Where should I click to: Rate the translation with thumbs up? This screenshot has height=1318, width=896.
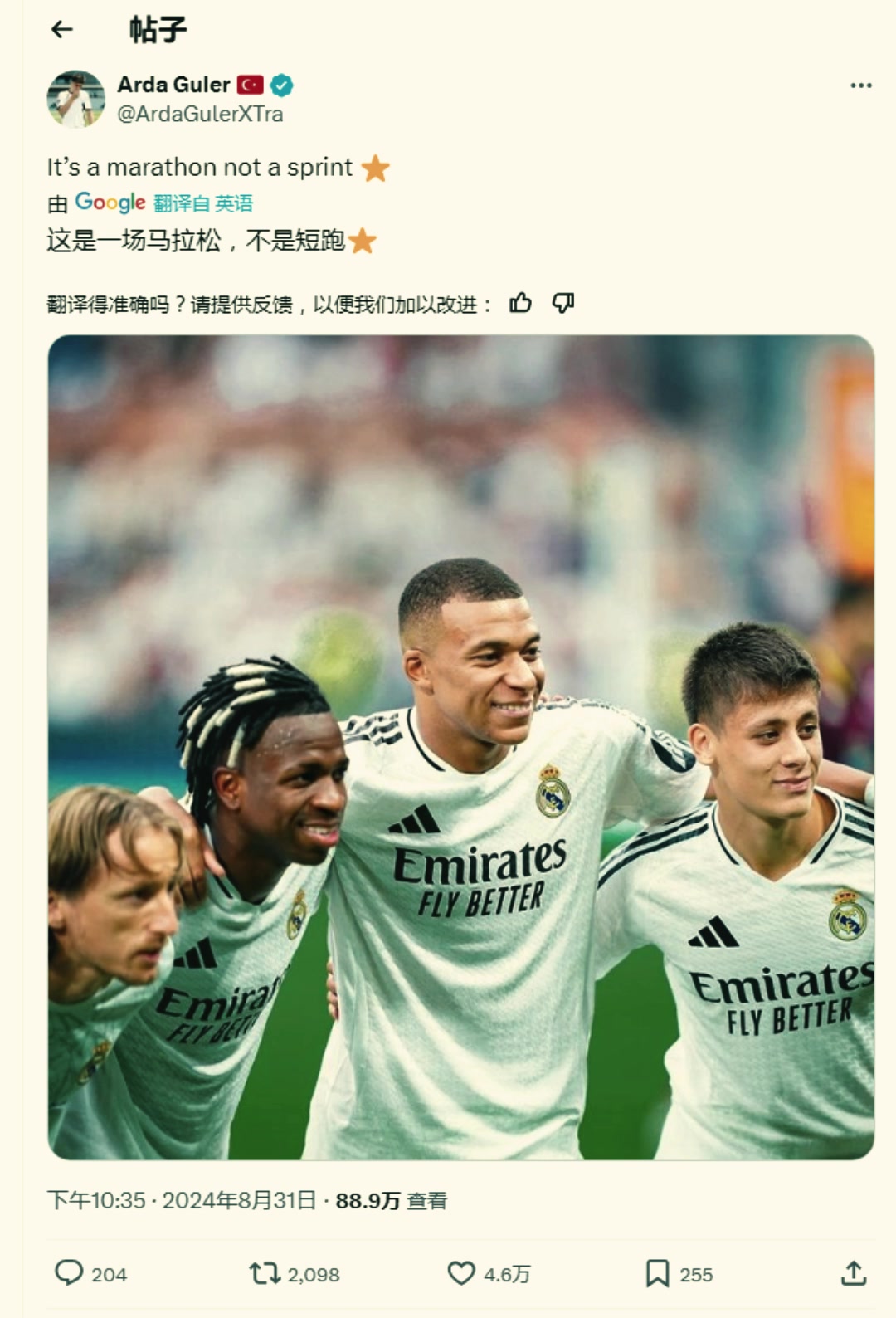[x=521, y=303]
